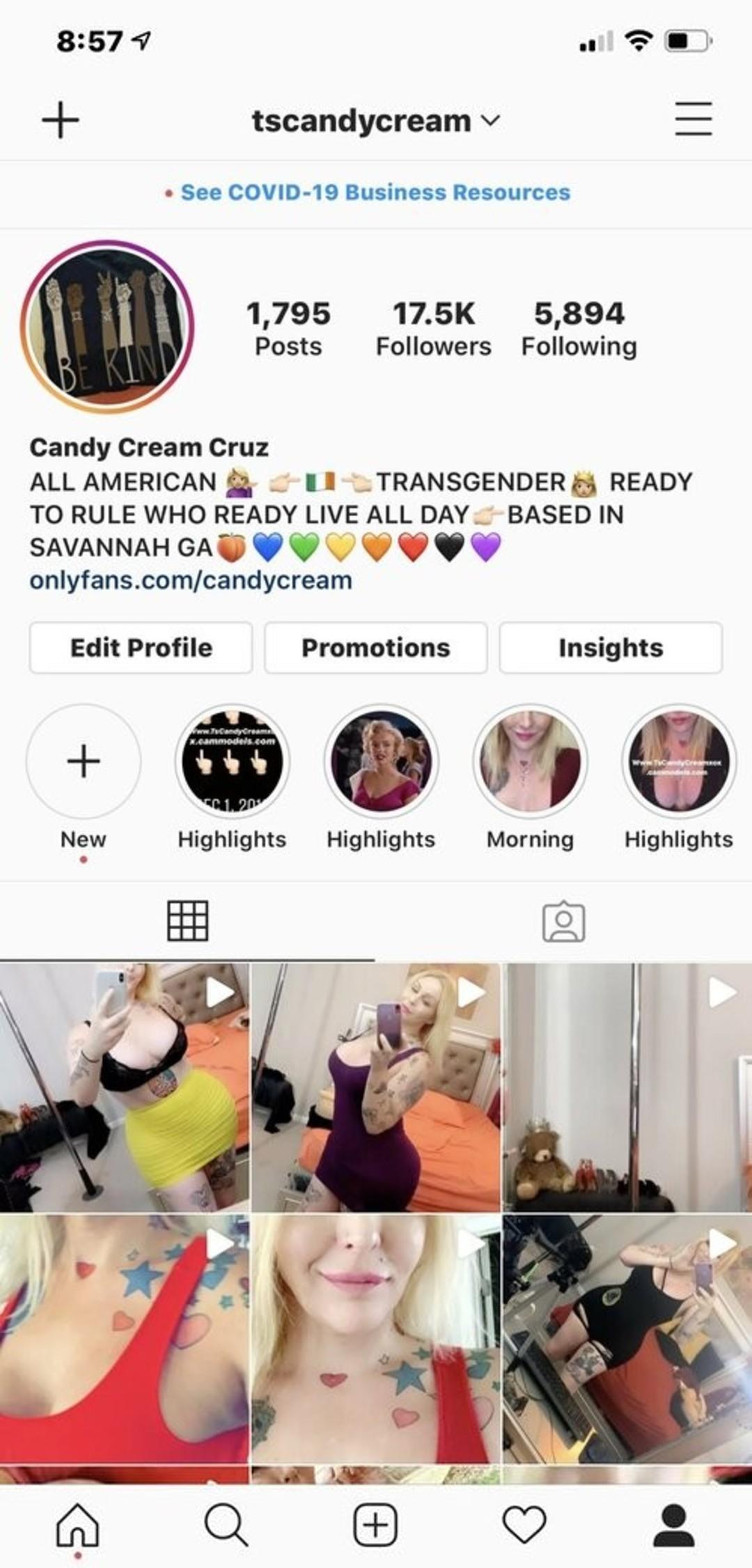The height and width of the screenshot is (1568, 752).
Task: Add a New story highlight
Action: 84,761
